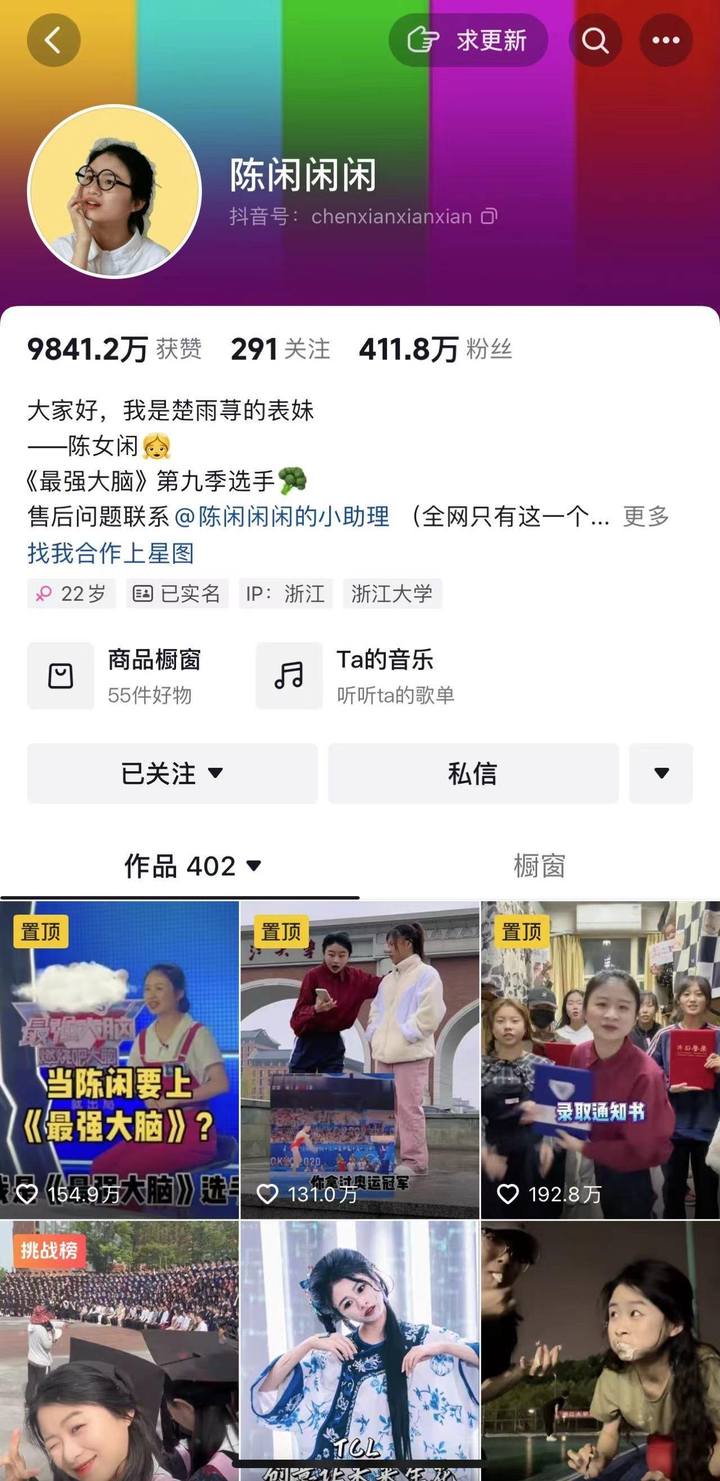The height and width of the screenshot is (1481, 720).
Task: Open search on this profile
Action: coord(595,40)
